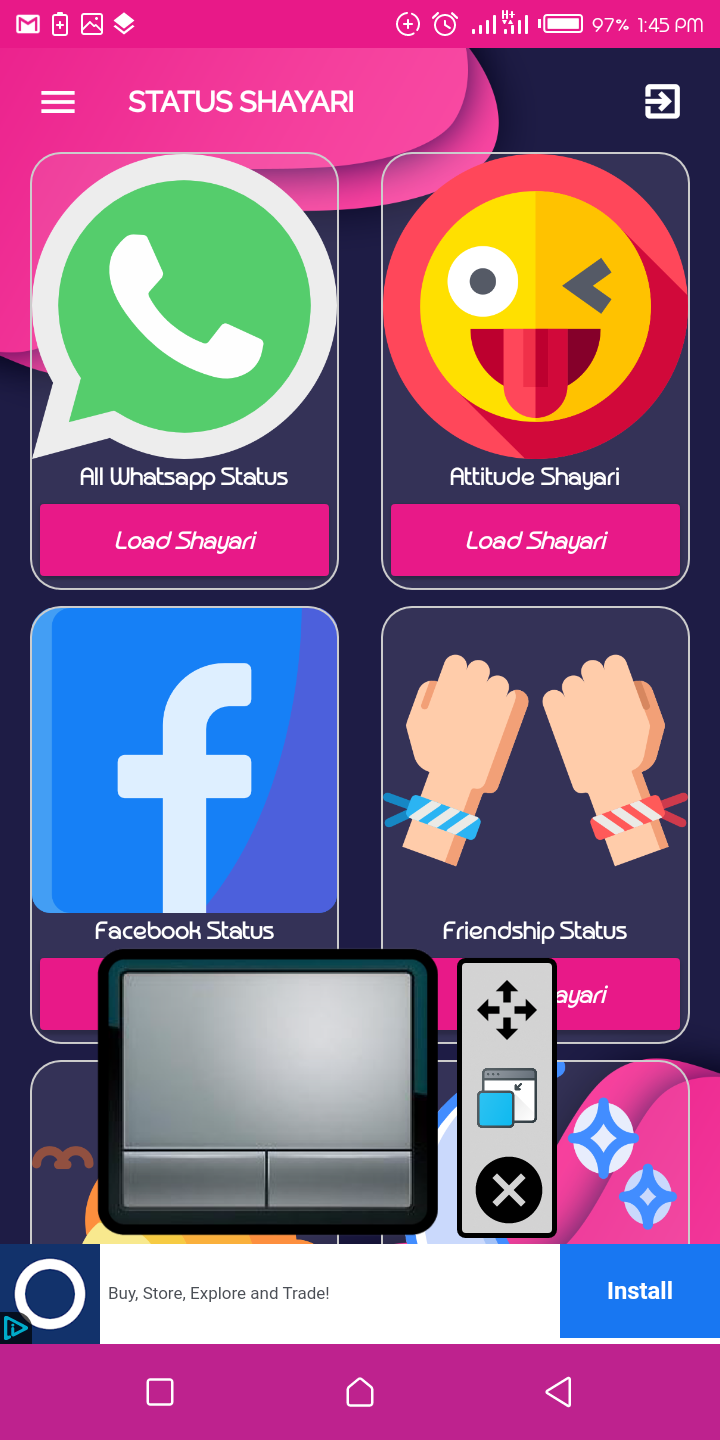Image resolution: width=720 pixels, height=1440 pixels.
Task: Go to the home screen
Action: [x=360, y=1392]
